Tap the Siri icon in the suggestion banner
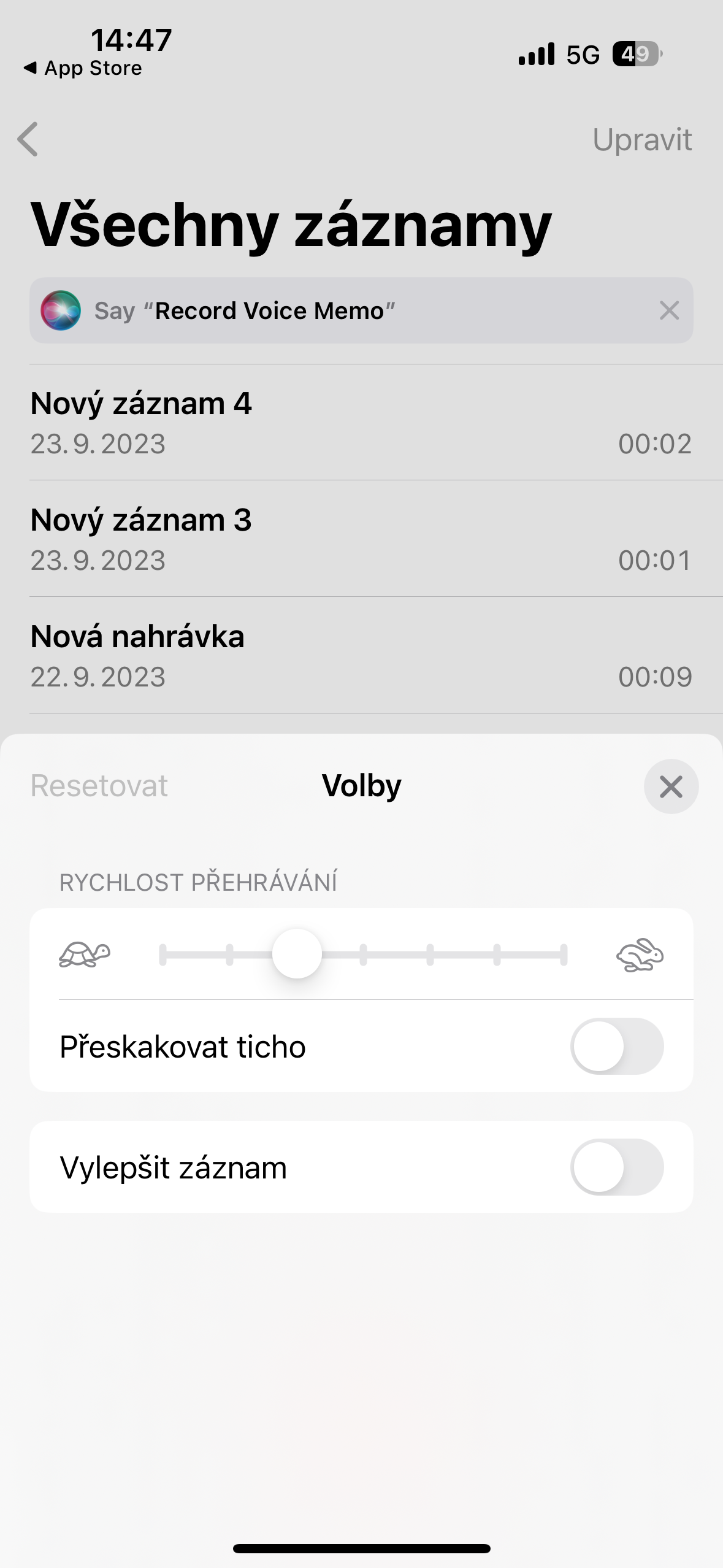Screen dimensions: 723x1568 pyautogui.click(x=61, y=311)
